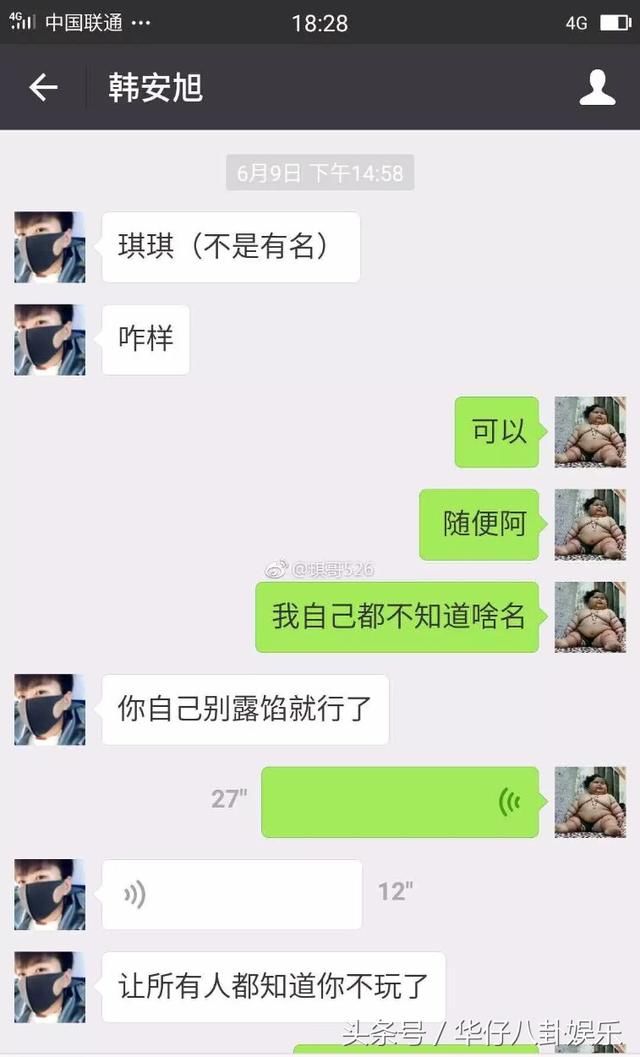Open the avatar beside the 咋样 message
Image resolution: width=640 pixels, height=1057 pixels.
click(x=50, y=340)
